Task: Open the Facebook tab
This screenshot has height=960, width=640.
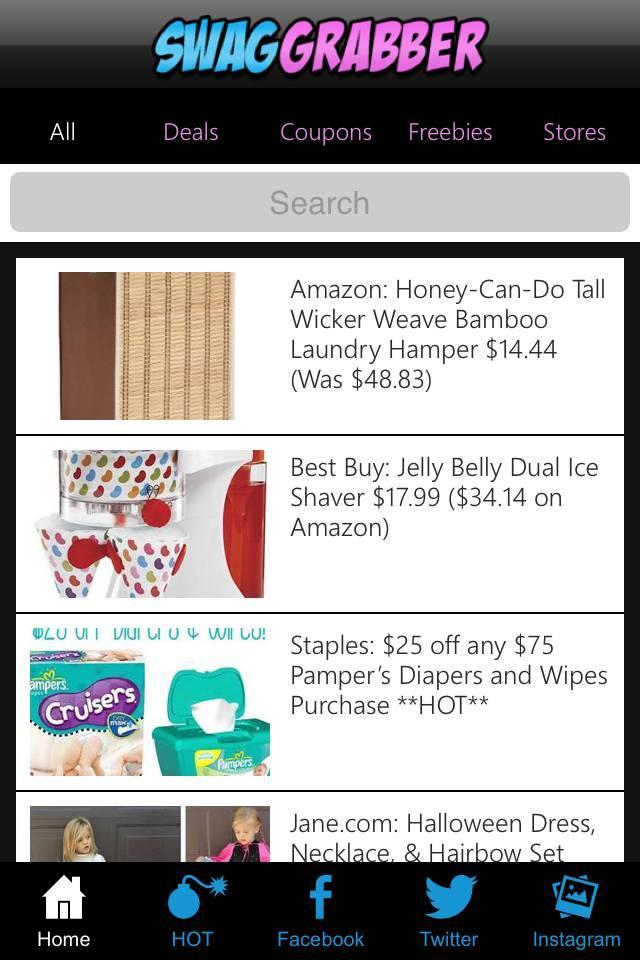Action: [320, 912]
